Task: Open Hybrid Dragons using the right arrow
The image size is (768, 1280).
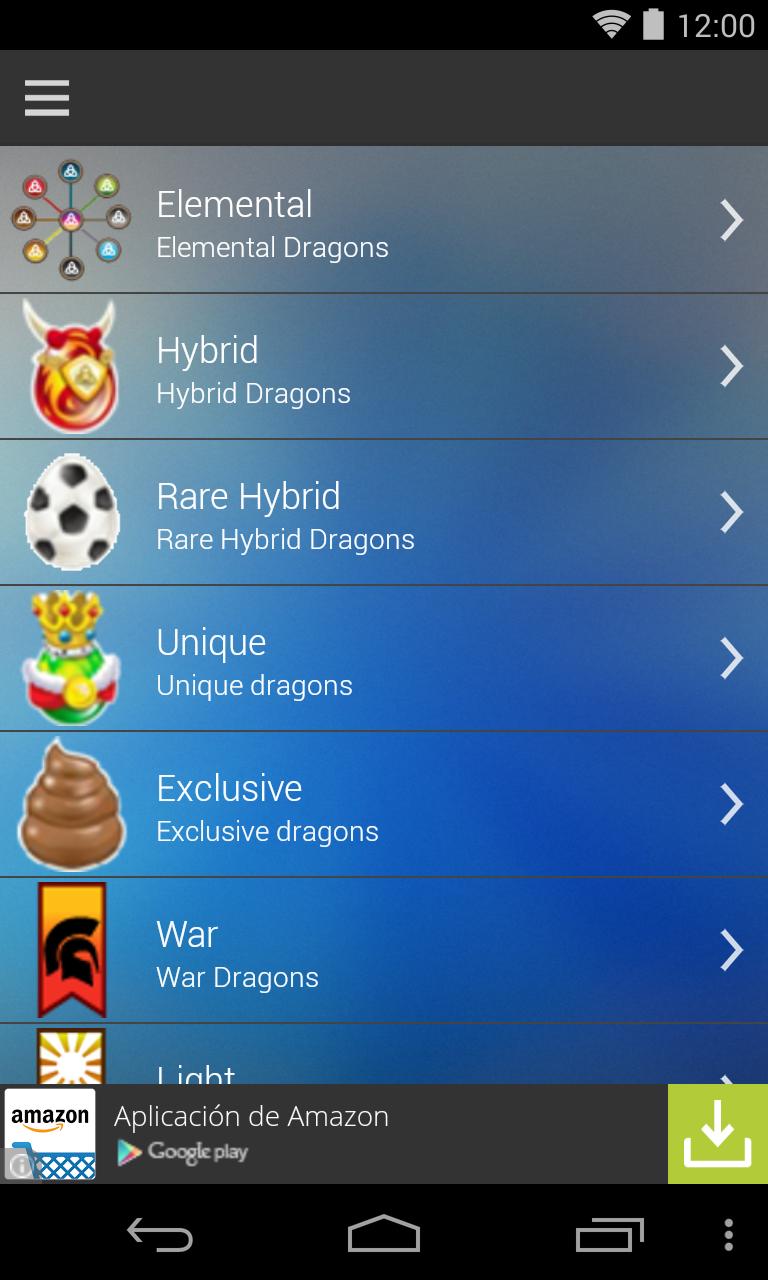Action: 733,365
